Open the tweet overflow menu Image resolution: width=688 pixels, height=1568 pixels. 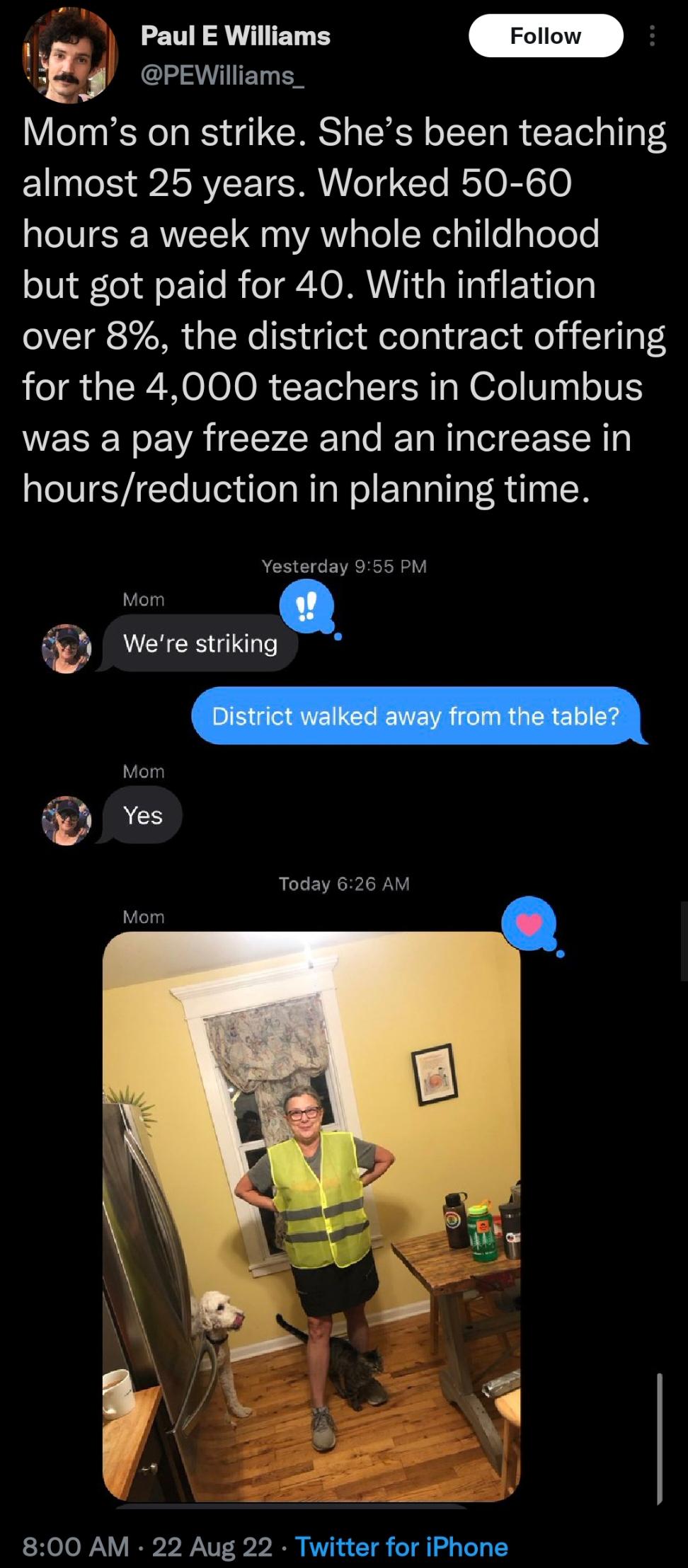click(652, 35)
